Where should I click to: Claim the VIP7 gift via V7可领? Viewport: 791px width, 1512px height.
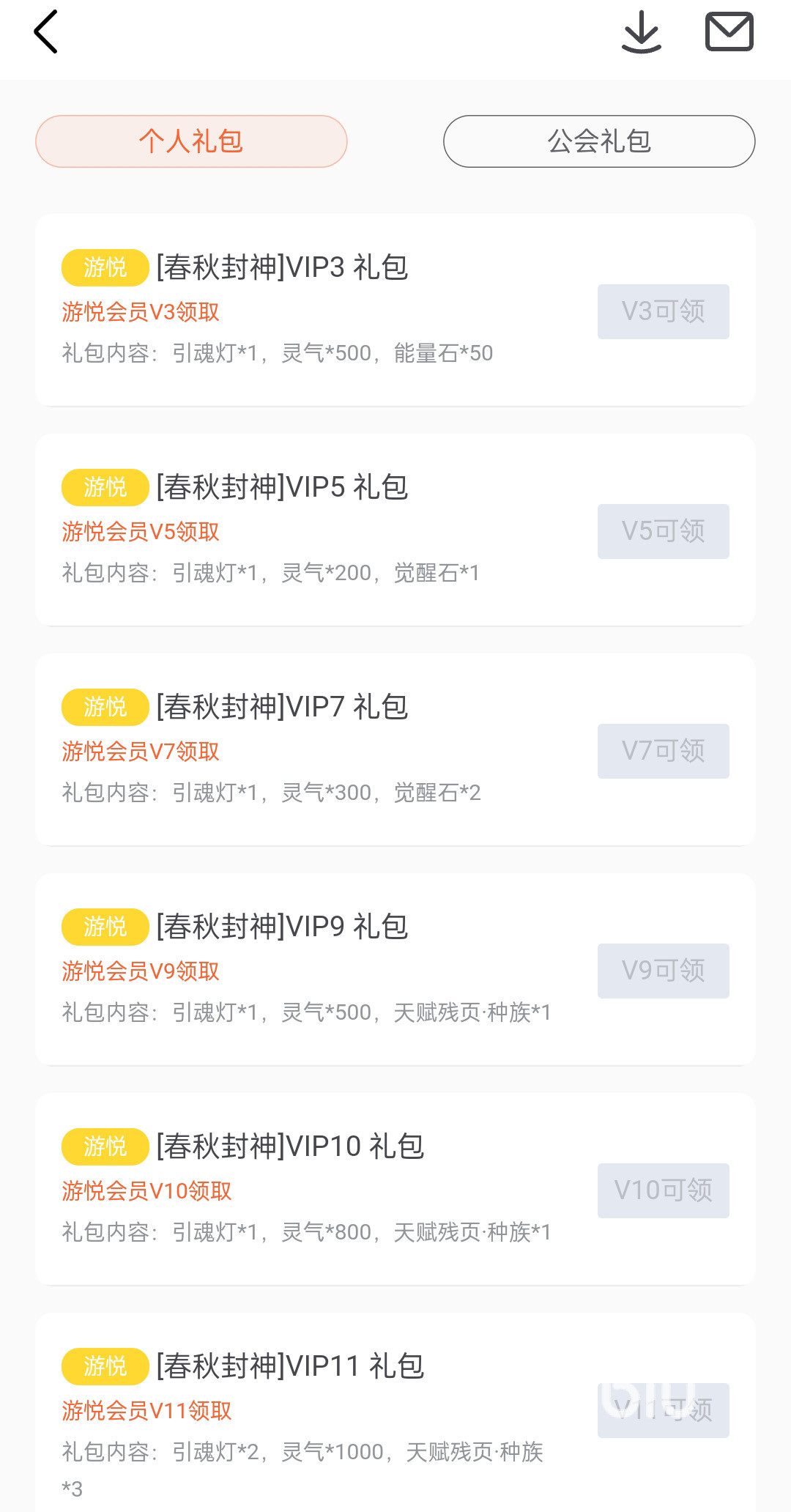point(663,751)
